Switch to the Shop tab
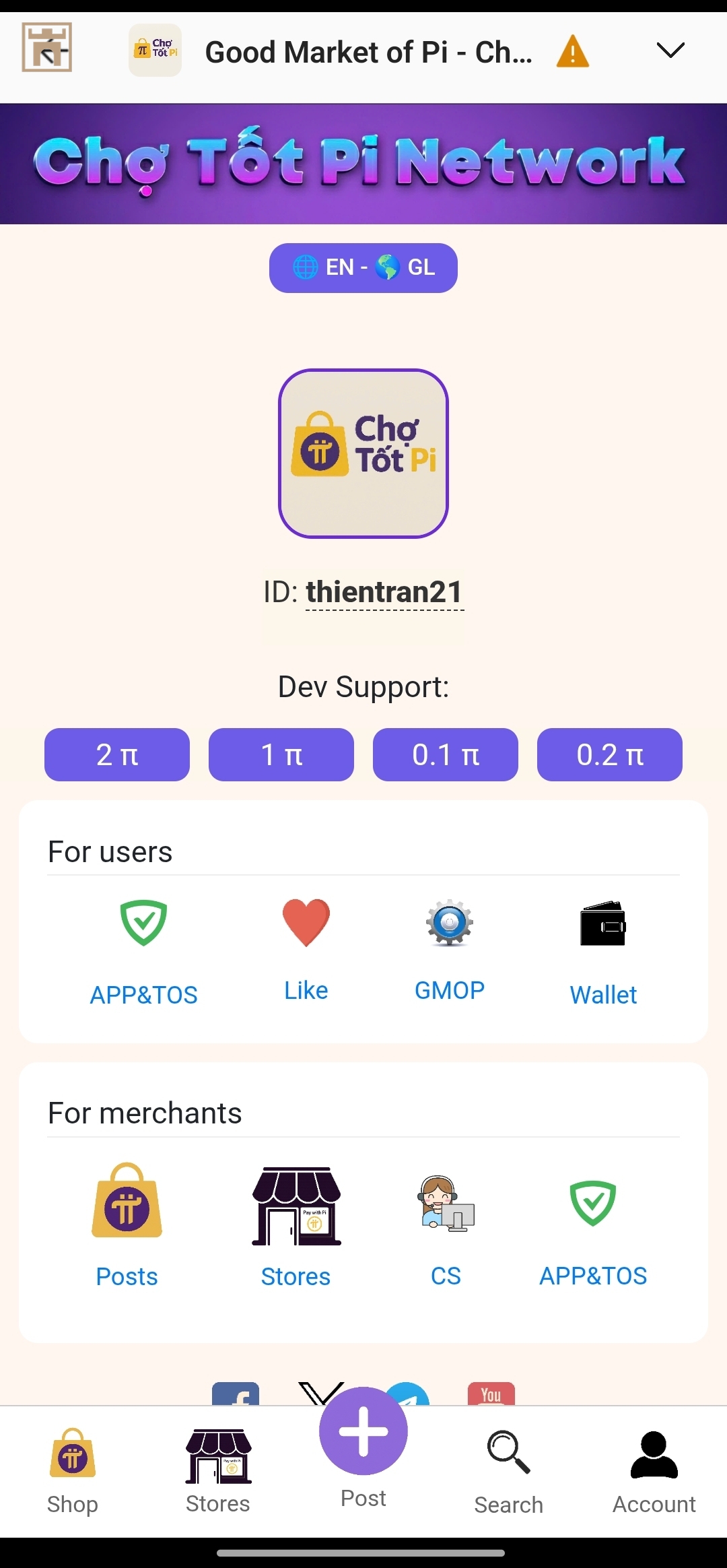This screenshot has height=1568, width=727. 73,1472
